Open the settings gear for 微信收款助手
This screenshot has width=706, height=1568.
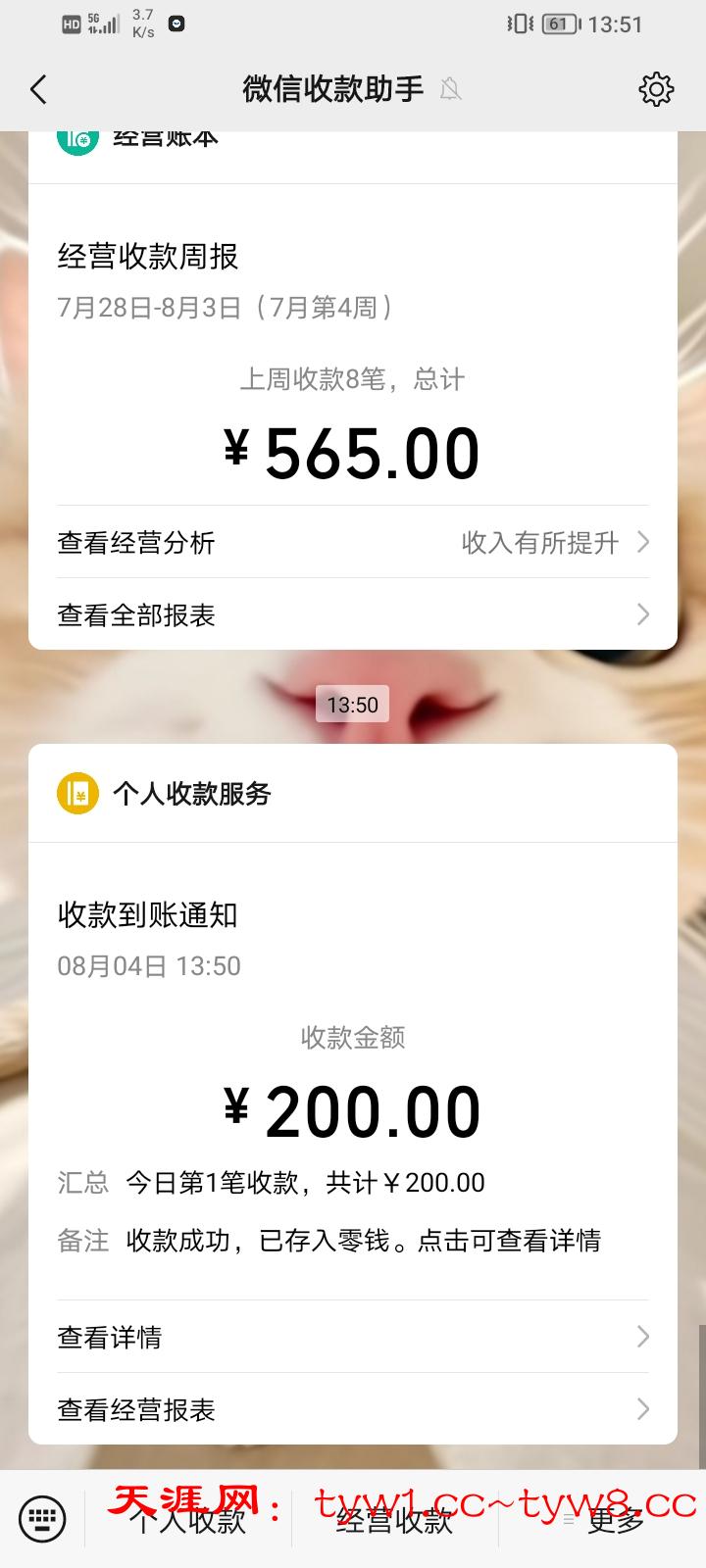click(x=656, y=89)
